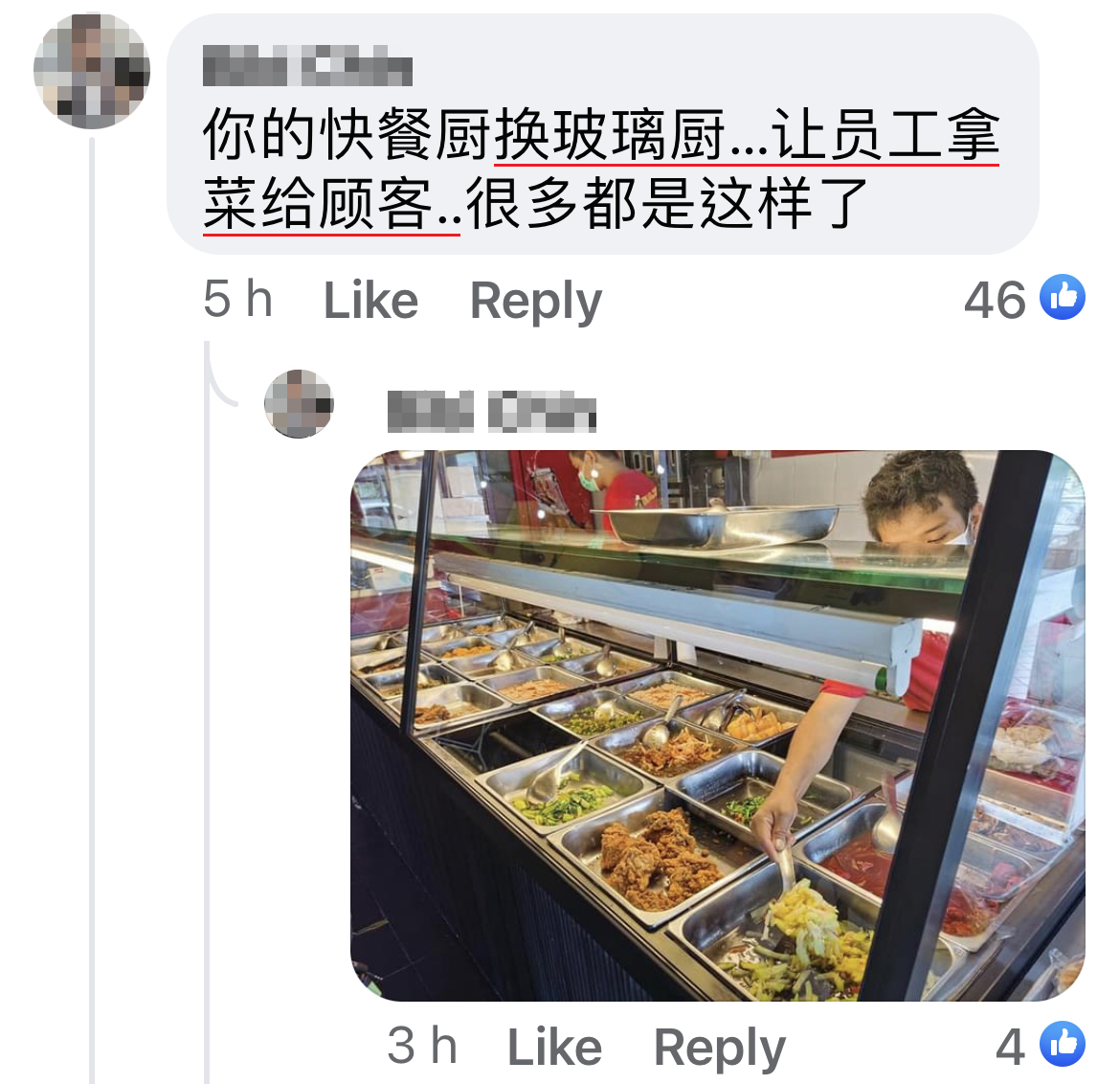Like the comment posted 5 h ago
The image size is (1120, 1084).
pos(370,301)
